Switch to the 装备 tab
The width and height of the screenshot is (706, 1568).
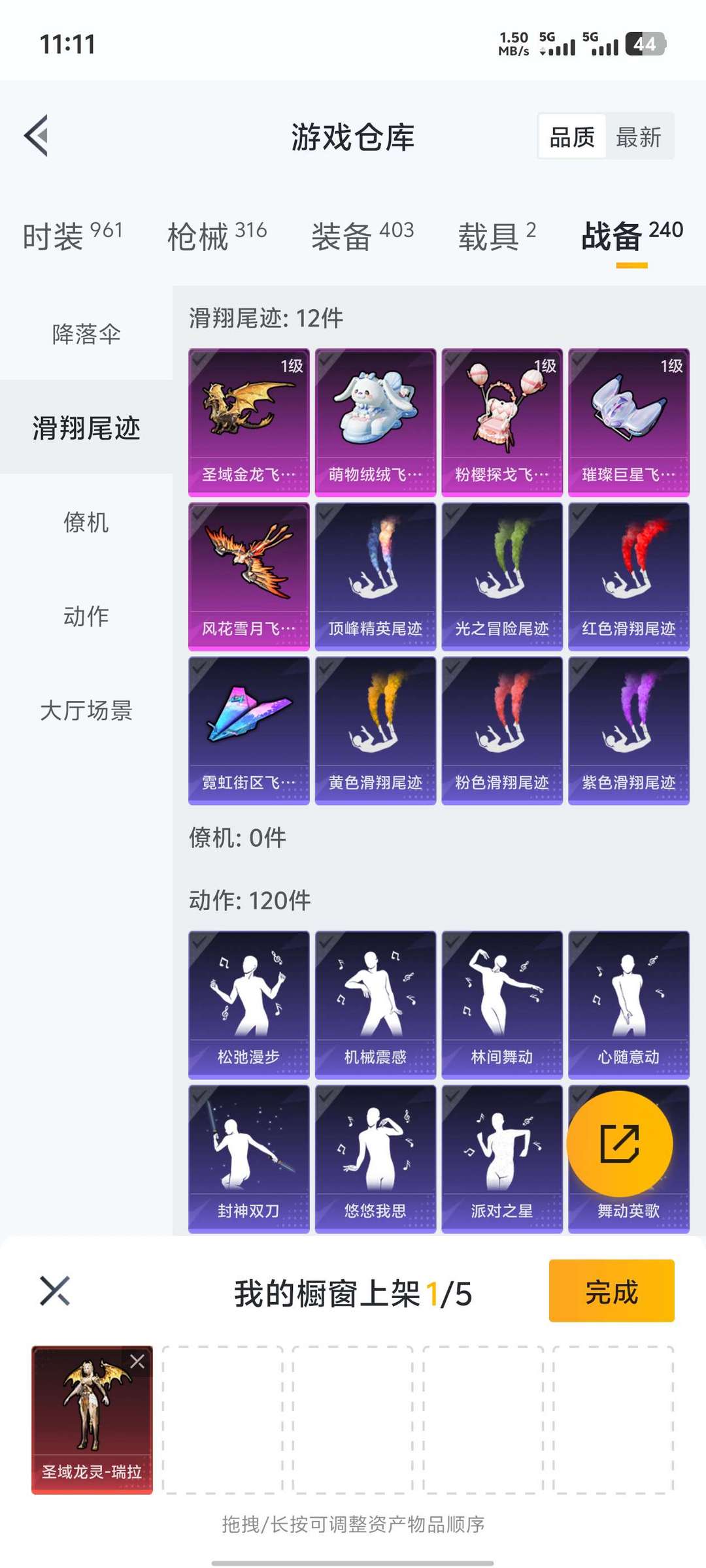[363, 235]
